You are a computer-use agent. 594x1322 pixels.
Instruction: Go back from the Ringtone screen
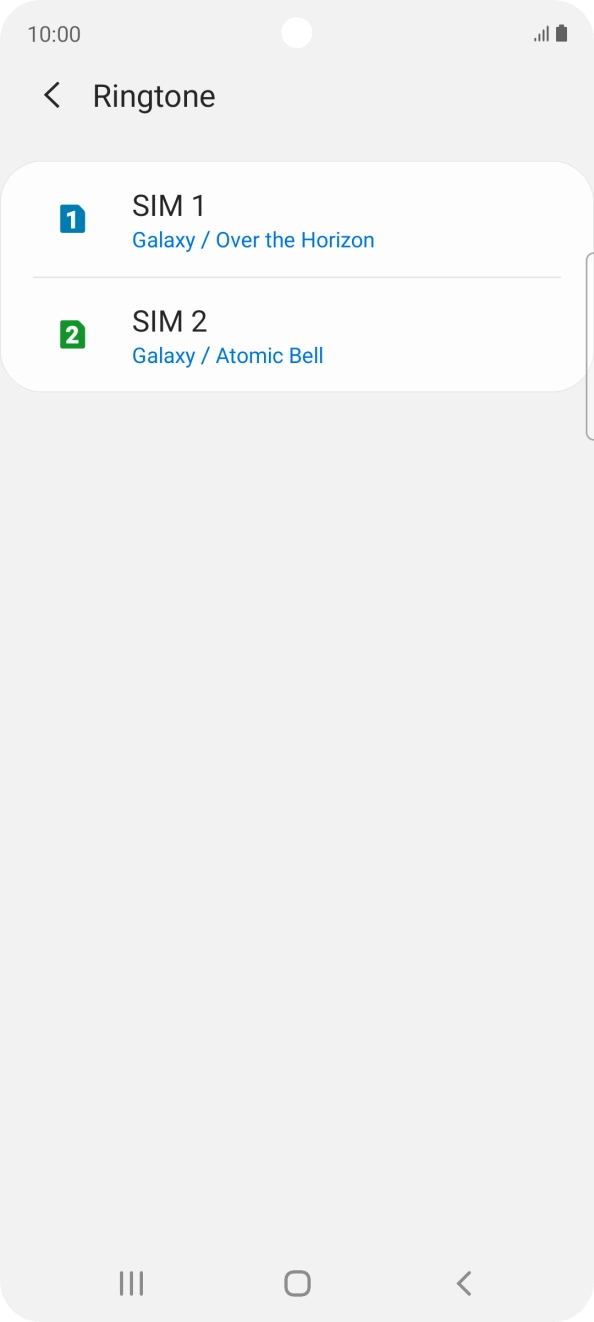[x=52, y=96]
